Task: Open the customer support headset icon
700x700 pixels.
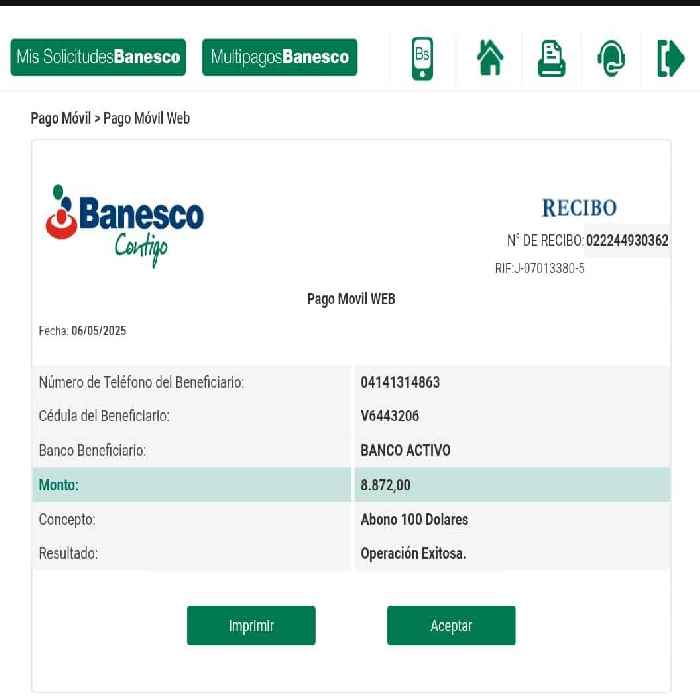Action: click(x=611, y=58)
